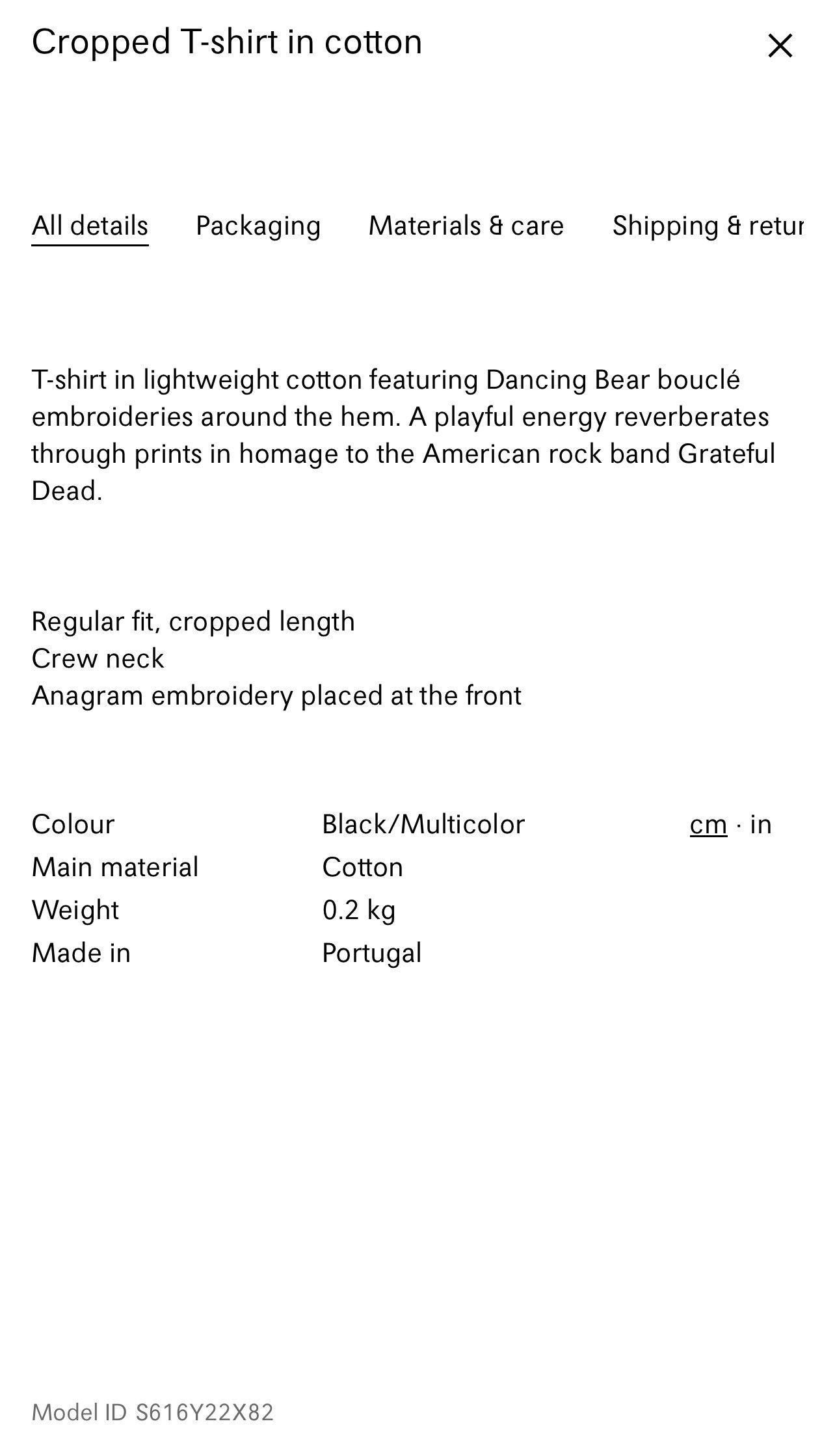Switch to the Packaging tab
The height and width of the screenshot is (1456, 835).
(258, 226)
